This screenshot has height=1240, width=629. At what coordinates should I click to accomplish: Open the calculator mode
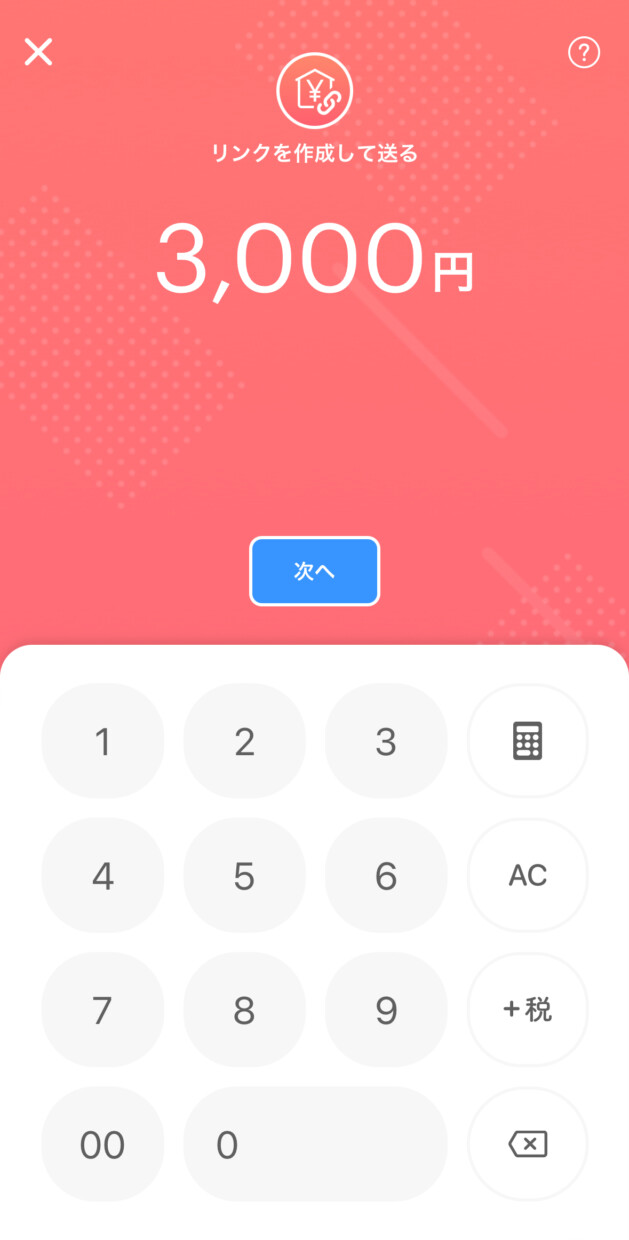coord(527,742)
